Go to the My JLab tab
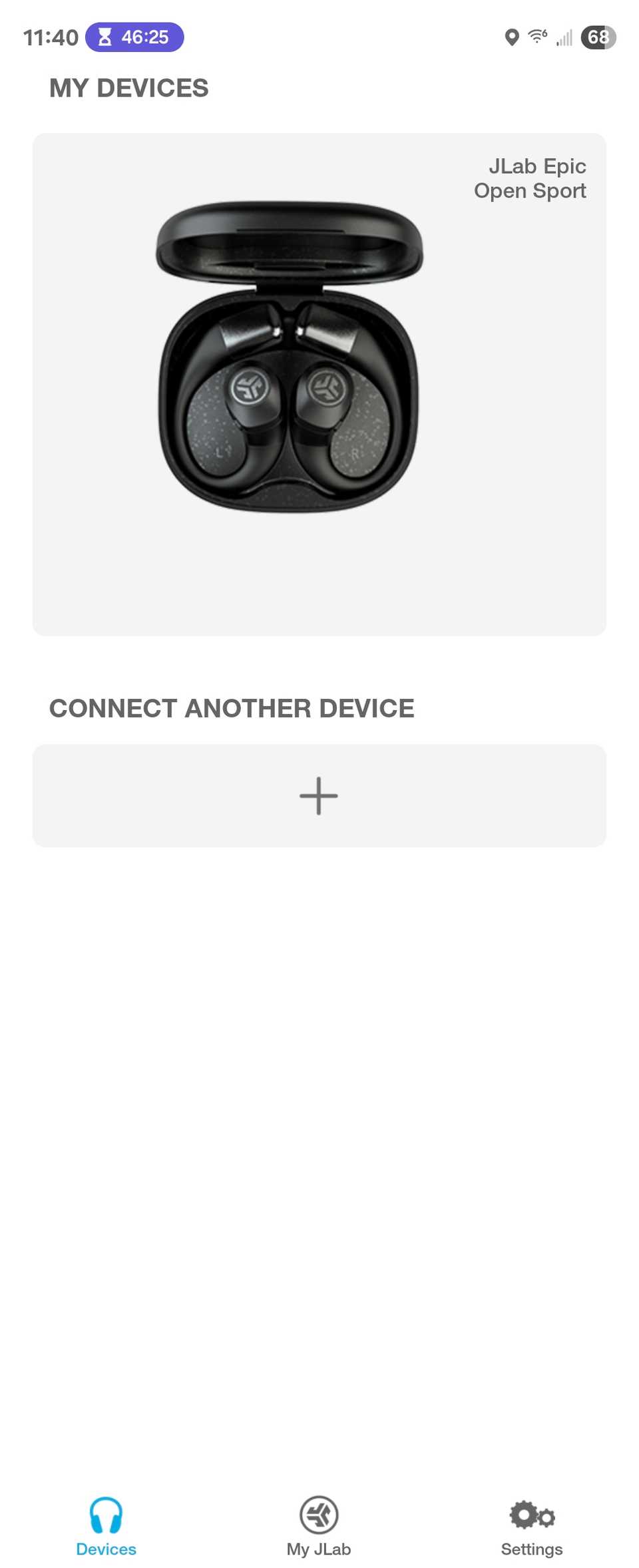The image size is (639, 1568). point(319,1526)
